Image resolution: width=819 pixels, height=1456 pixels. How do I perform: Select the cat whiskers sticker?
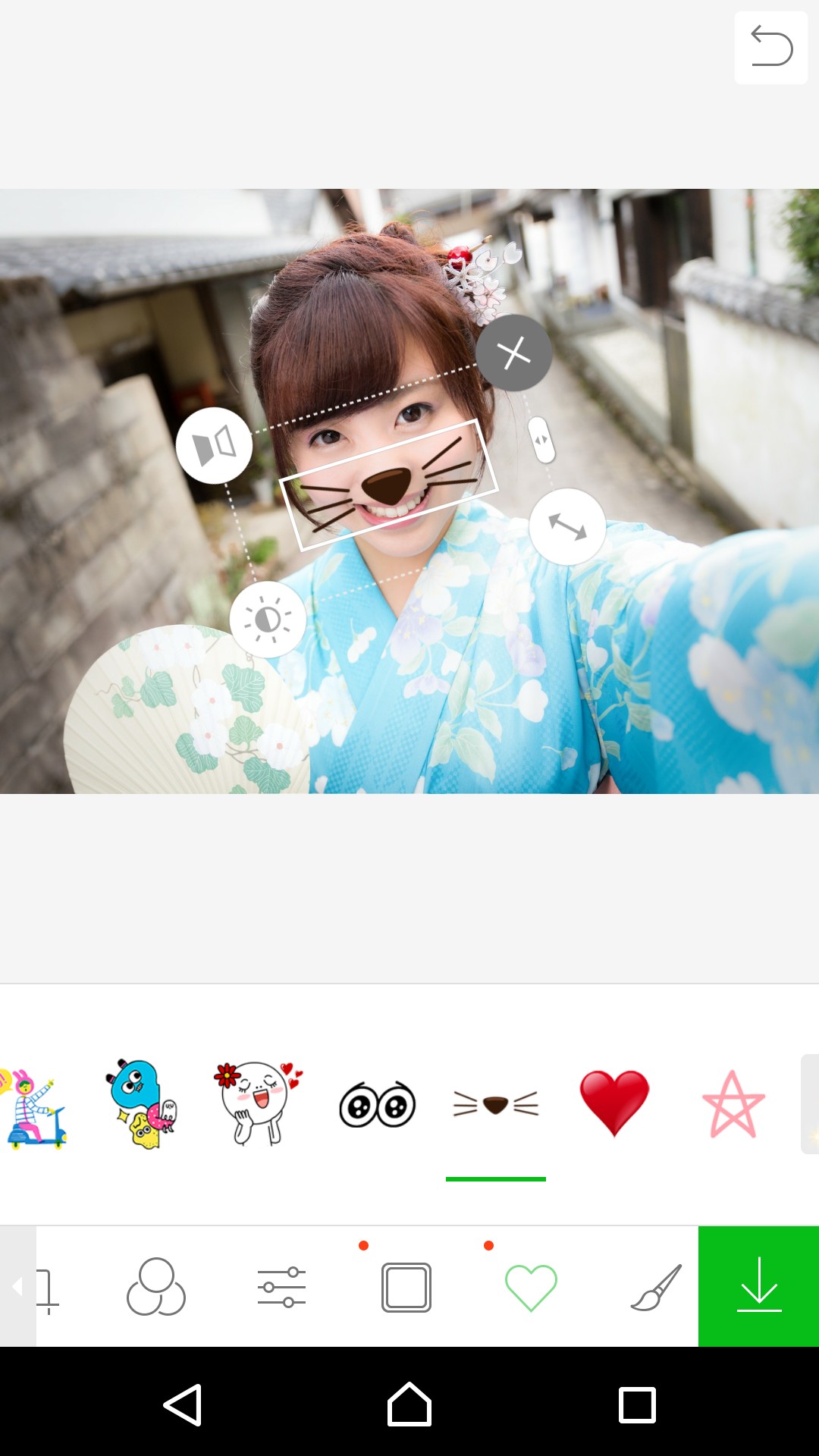click(496, 1104)
